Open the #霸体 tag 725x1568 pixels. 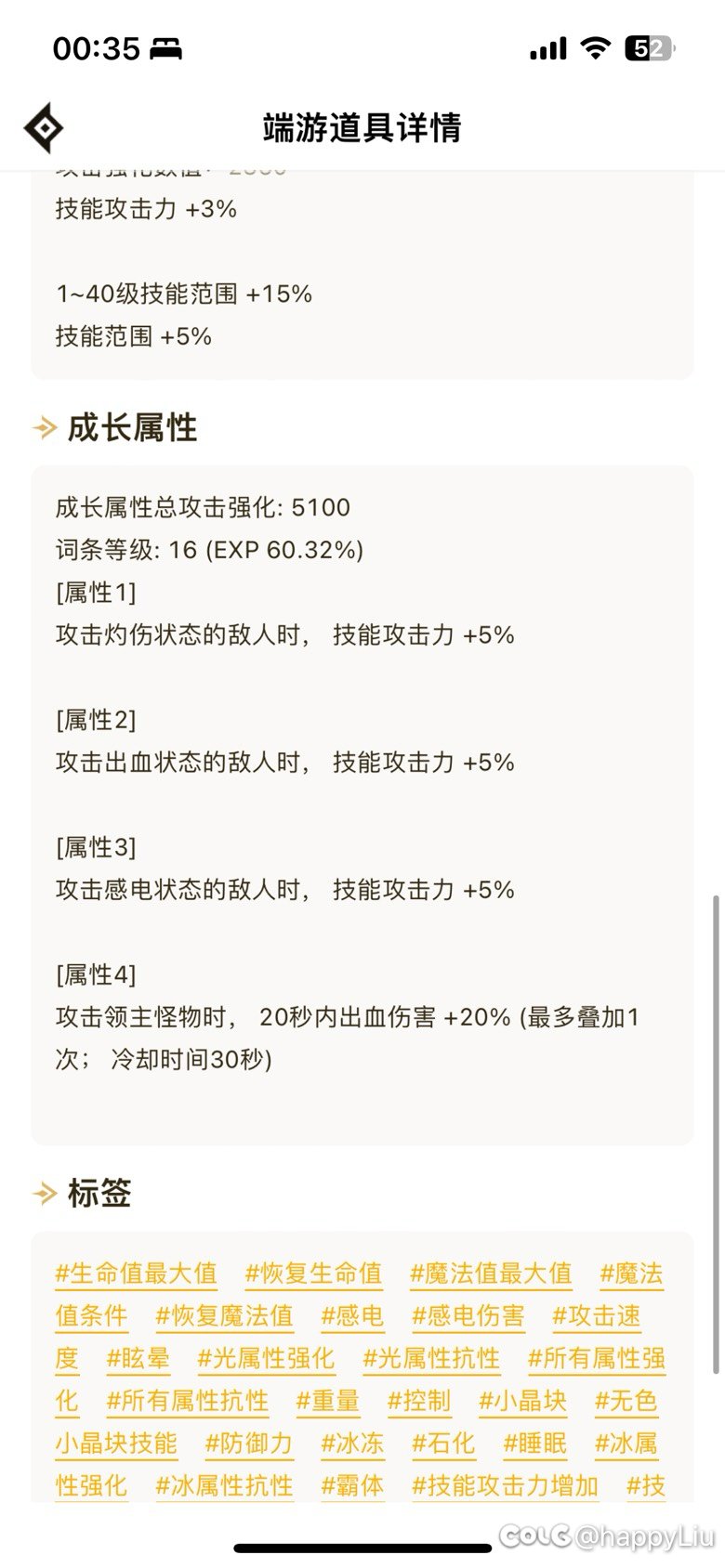tap(352, 1485)
